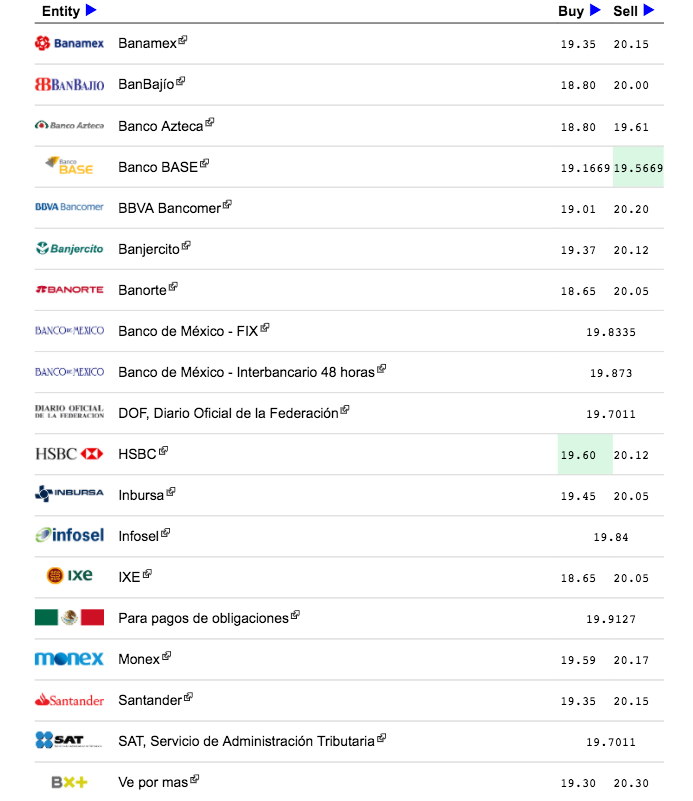Open Banco Azteca's link
This screenshot has width=693, height=801.
pos(161,126)
